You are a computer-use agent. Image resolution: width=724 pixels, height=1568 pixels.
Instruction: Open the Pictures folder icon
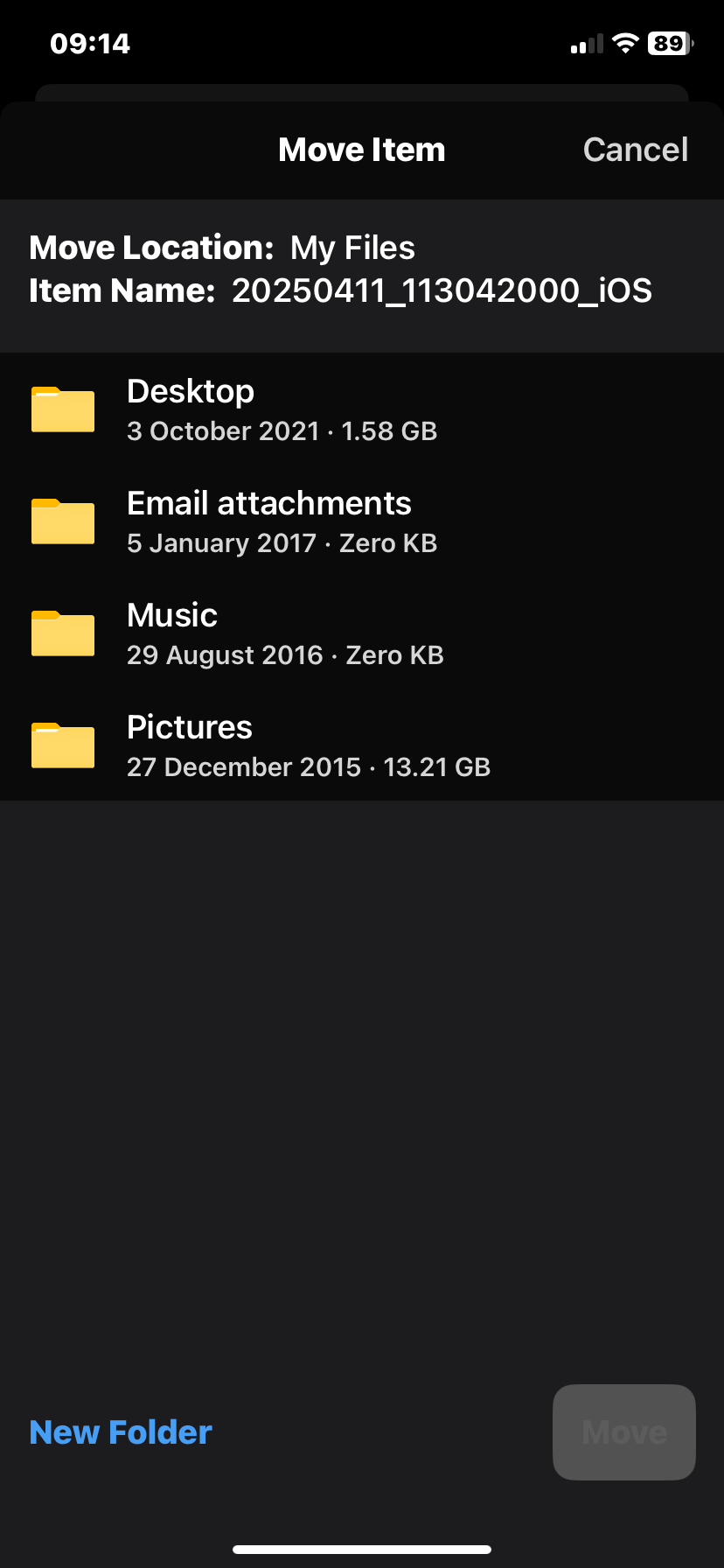pos(62,744)
